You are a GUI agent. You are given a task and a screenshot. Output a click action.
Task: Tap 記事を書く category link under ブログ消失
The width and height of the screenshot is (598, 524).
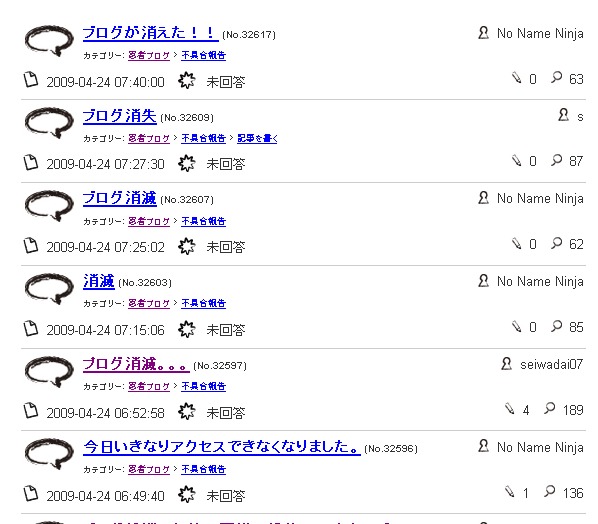[x=257, y=138]
